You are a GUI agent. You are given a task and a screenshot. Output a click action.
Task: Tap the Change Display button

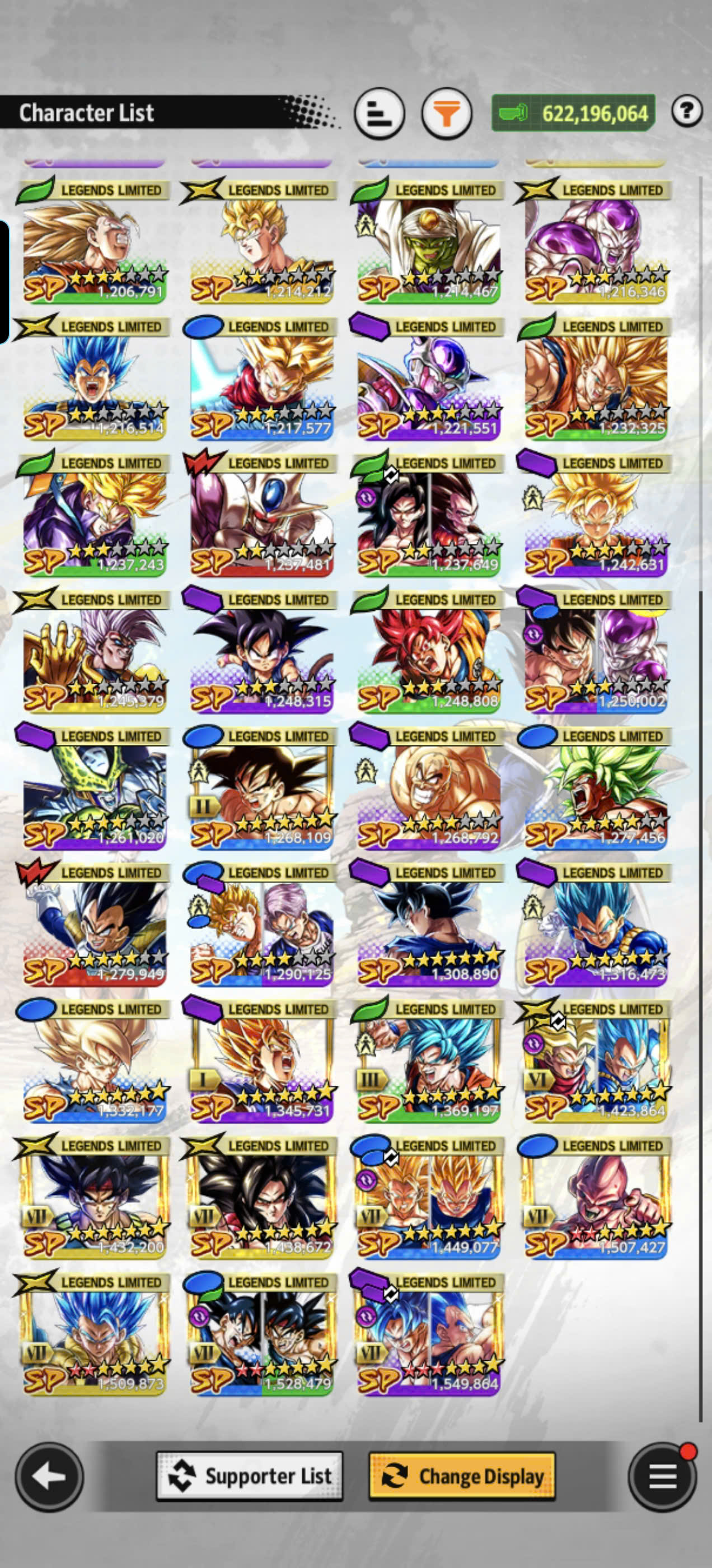click(462, 1476)
